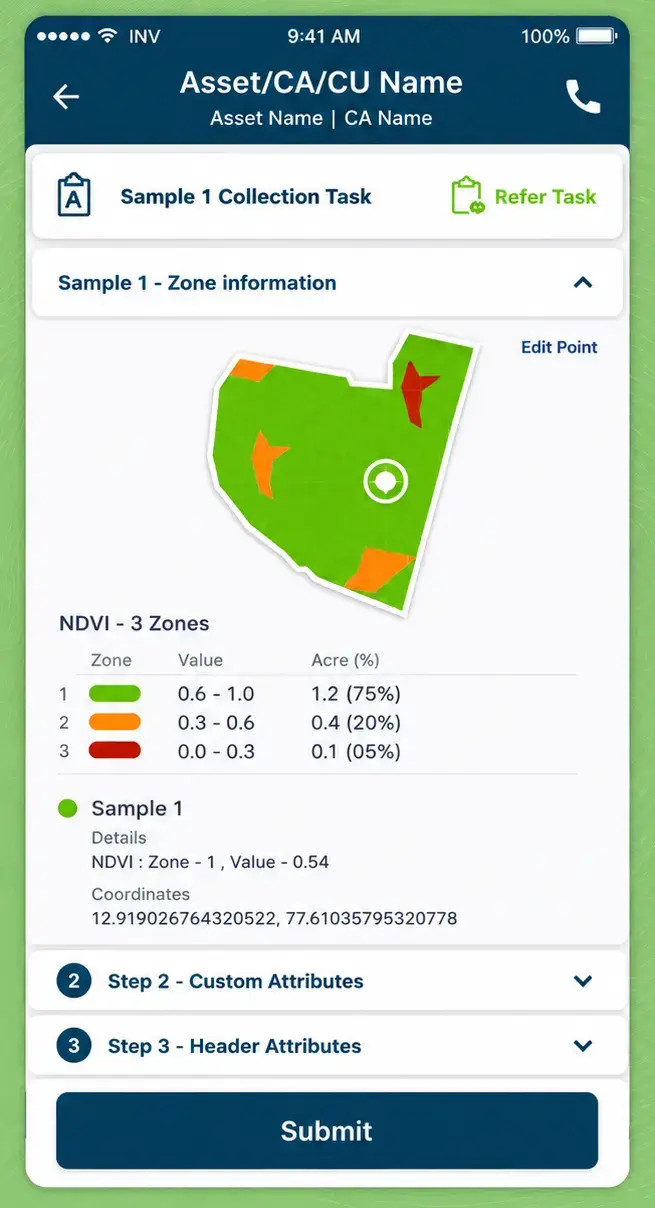Screen dimensions: 655x1208
Task: Tap the phone call icon
Action: (583, 97)
